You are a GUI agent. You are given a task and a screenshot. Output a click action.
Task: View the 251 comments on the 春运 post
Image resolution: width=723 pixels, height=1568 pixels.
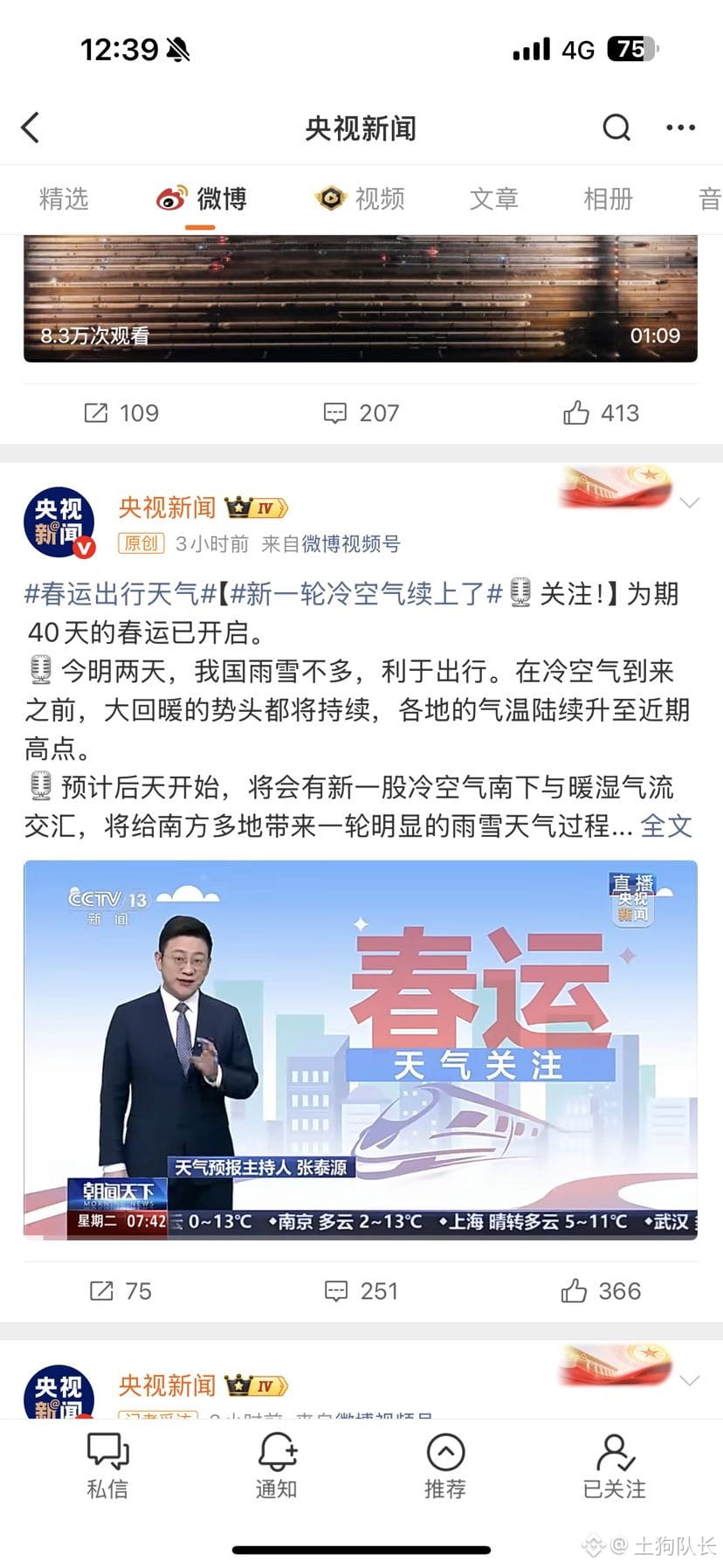tap(361, 1291)
